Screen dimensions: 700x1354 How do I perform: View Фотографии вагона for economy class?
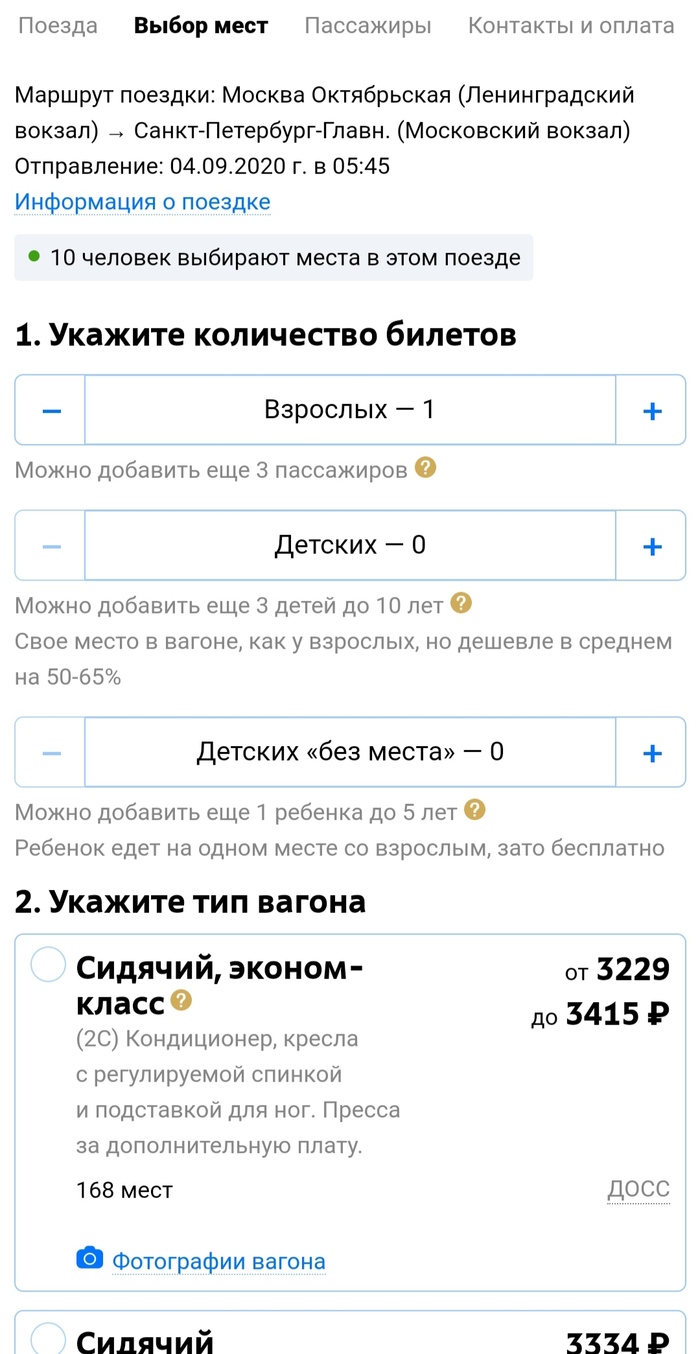tap(218, 1261)
